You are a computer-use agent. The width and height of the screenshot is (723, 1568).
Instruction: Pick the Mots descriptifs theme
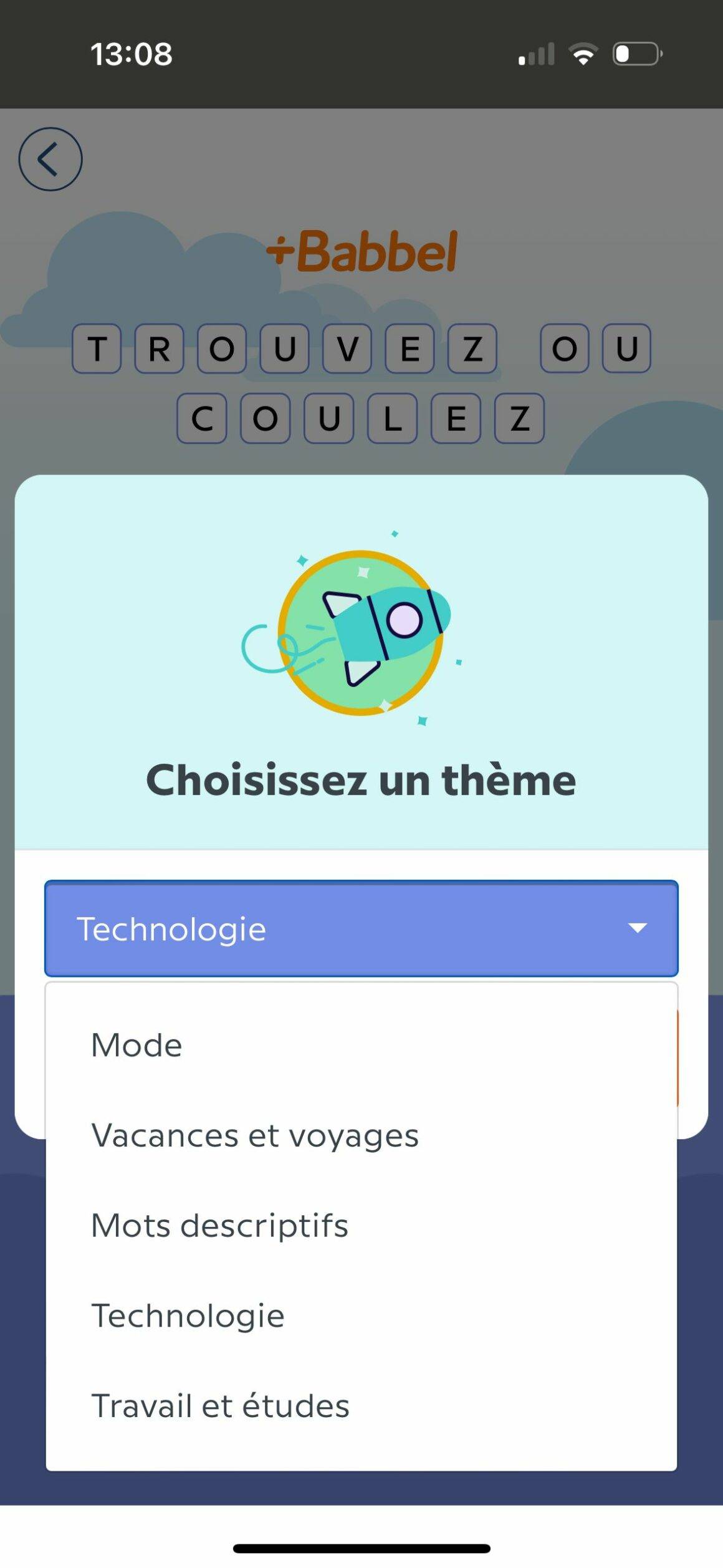coord(362,1226)
